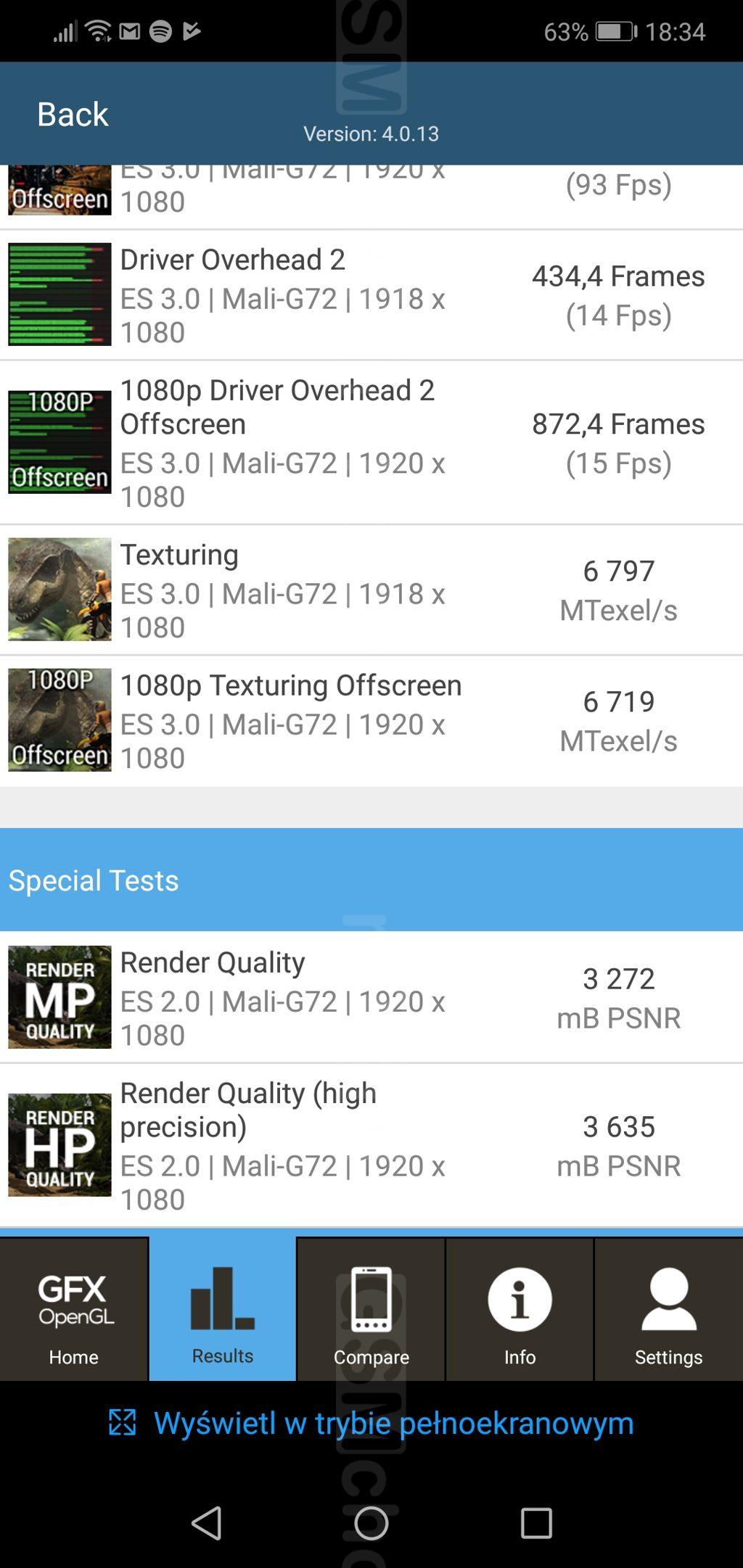The width and height of the screenshot is (743, 1568).
Task: Open Render Quality test result
Action: click(370, 998)
